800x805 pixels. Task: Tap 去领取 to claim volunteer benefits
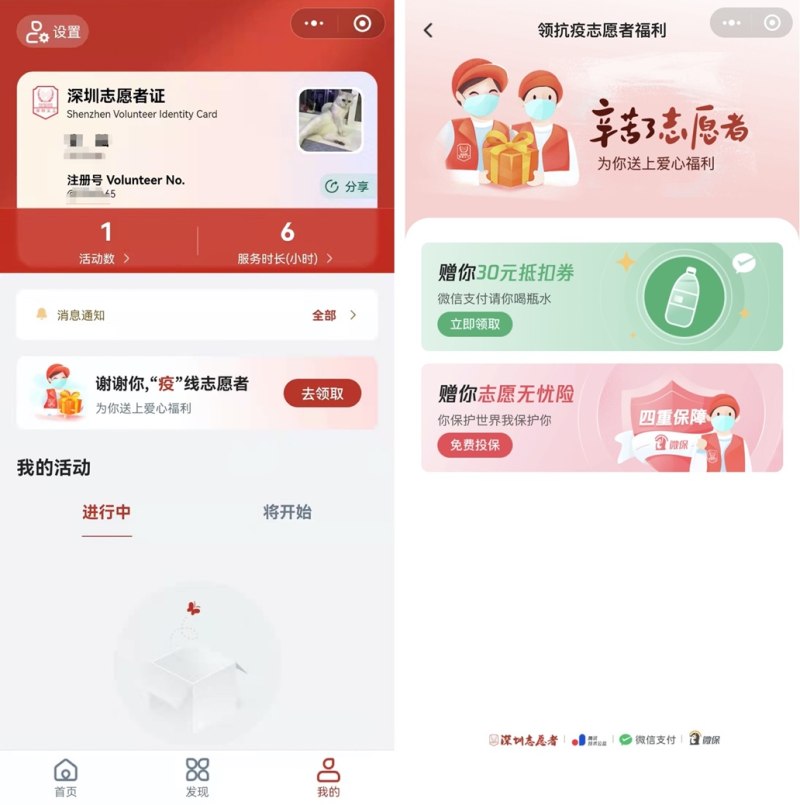coord(322,393)
